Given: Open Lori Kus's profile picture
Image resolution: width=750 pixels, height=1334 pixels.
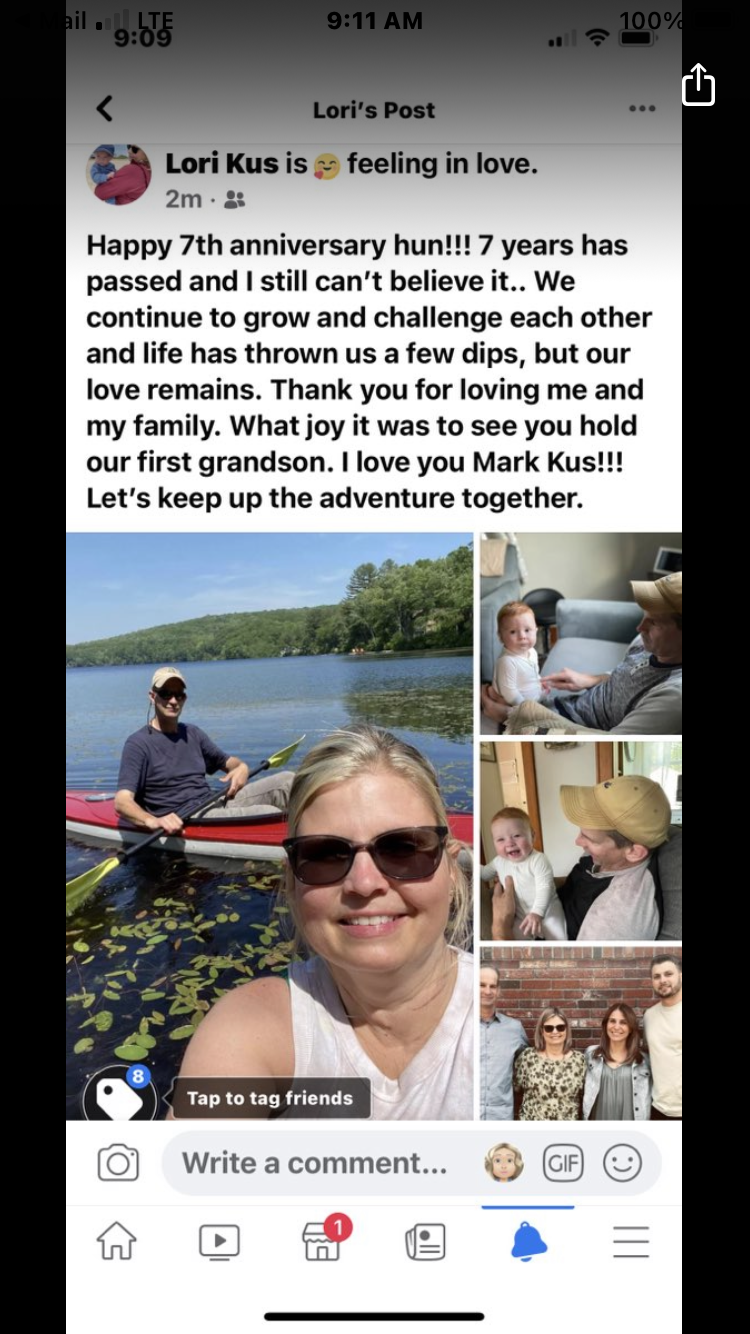Looking at the screenshot, I should tap(119, 174).
